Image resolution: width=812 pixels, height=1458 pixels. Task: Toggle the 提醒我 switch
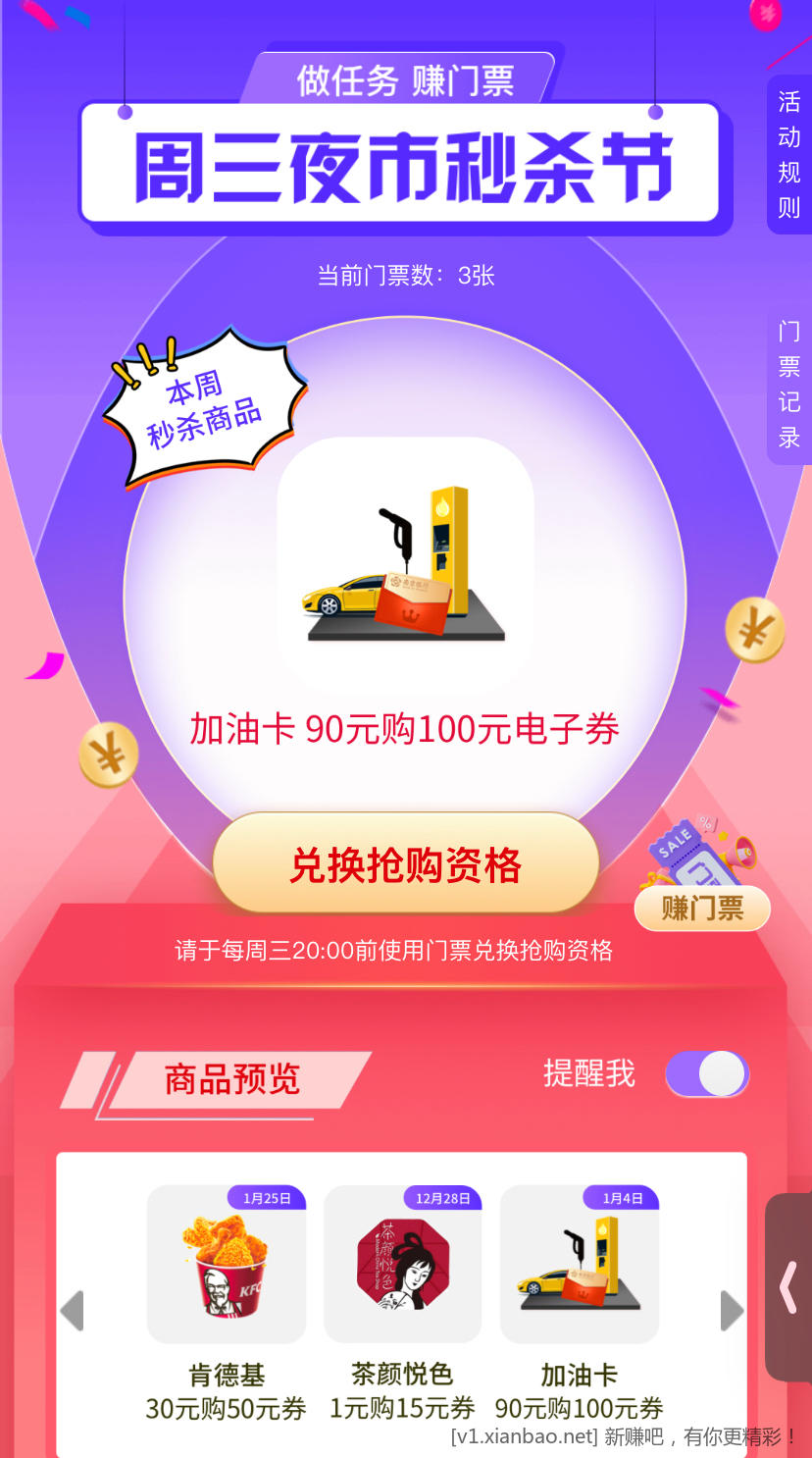pos(707,1073)
